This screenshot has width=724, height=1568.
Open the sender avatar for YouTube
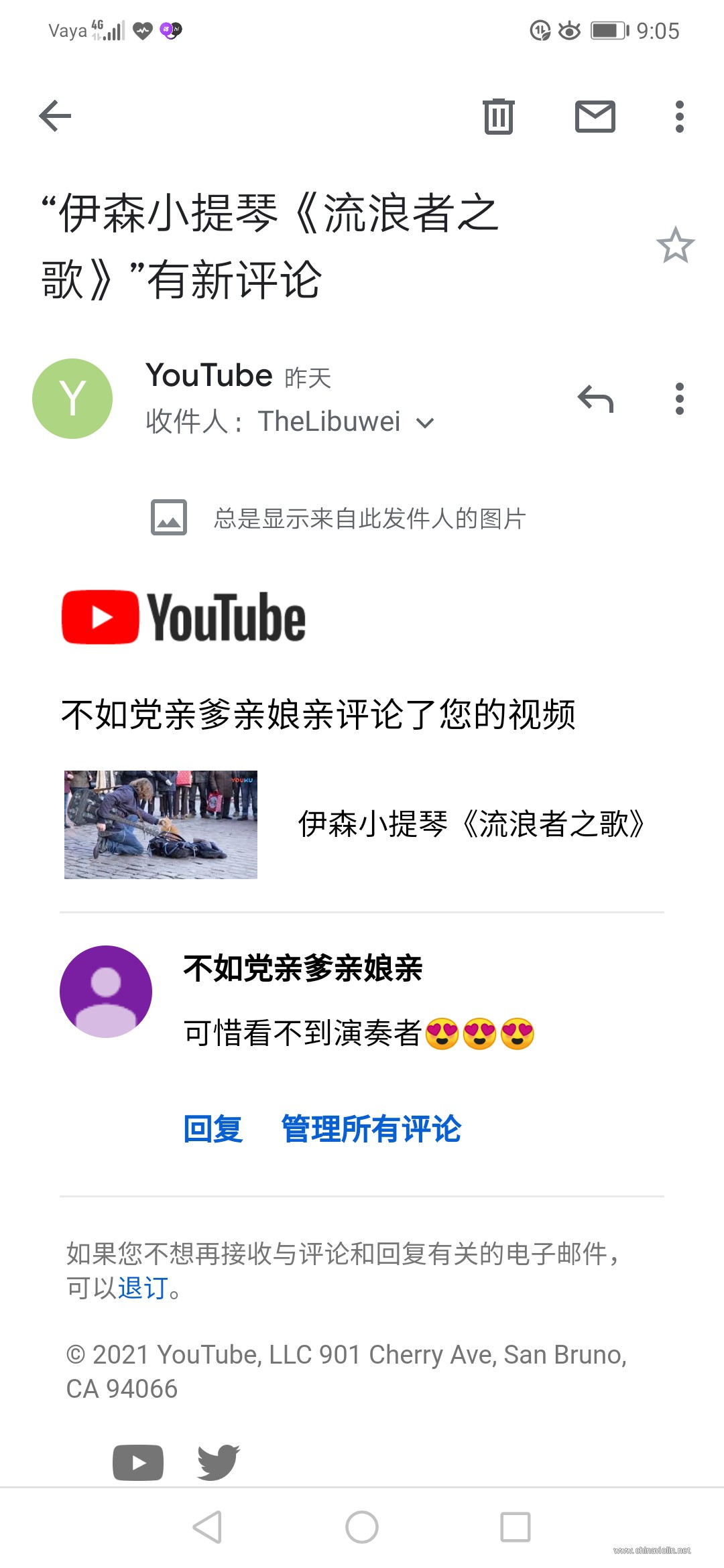tap(72, 399)
